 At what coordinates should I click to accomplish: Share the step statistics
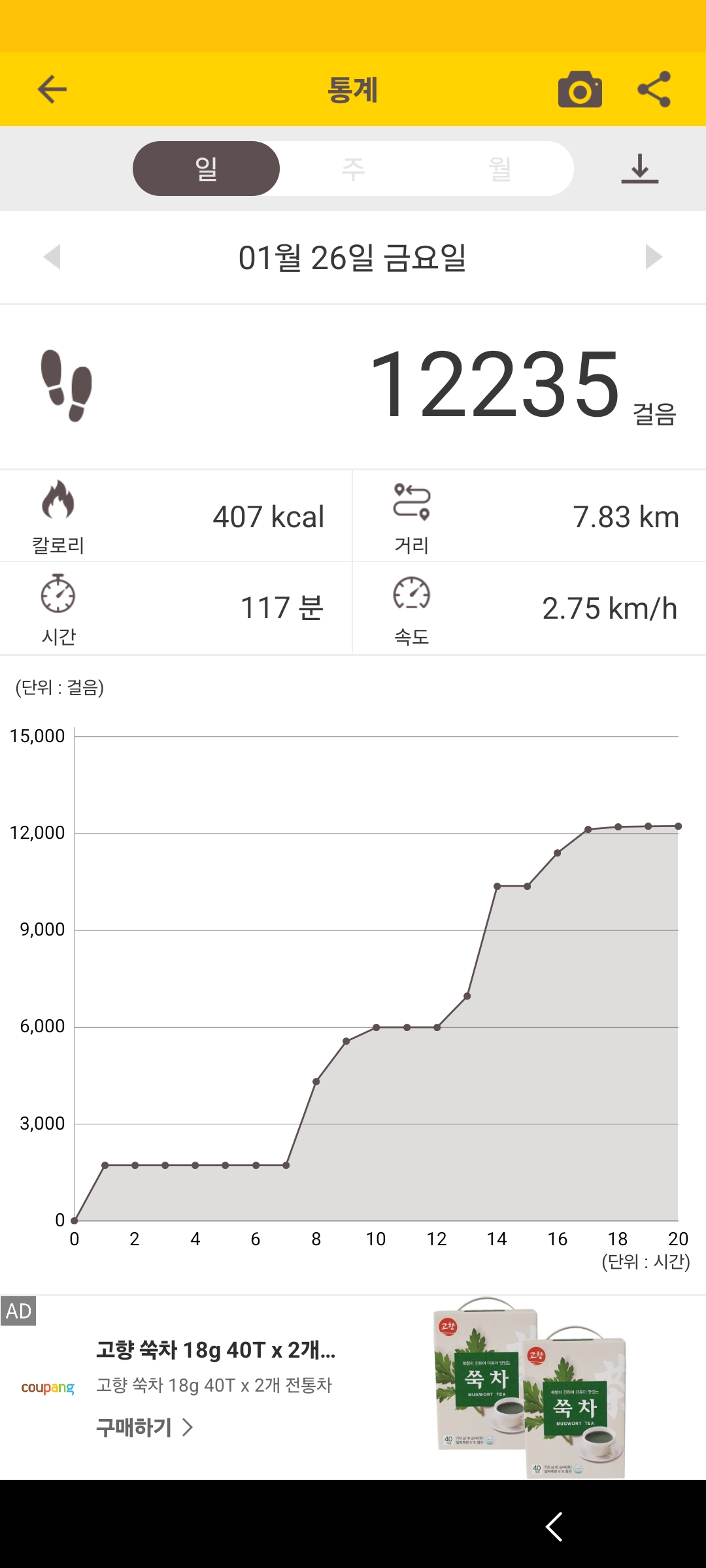click(x=654, y=90)
